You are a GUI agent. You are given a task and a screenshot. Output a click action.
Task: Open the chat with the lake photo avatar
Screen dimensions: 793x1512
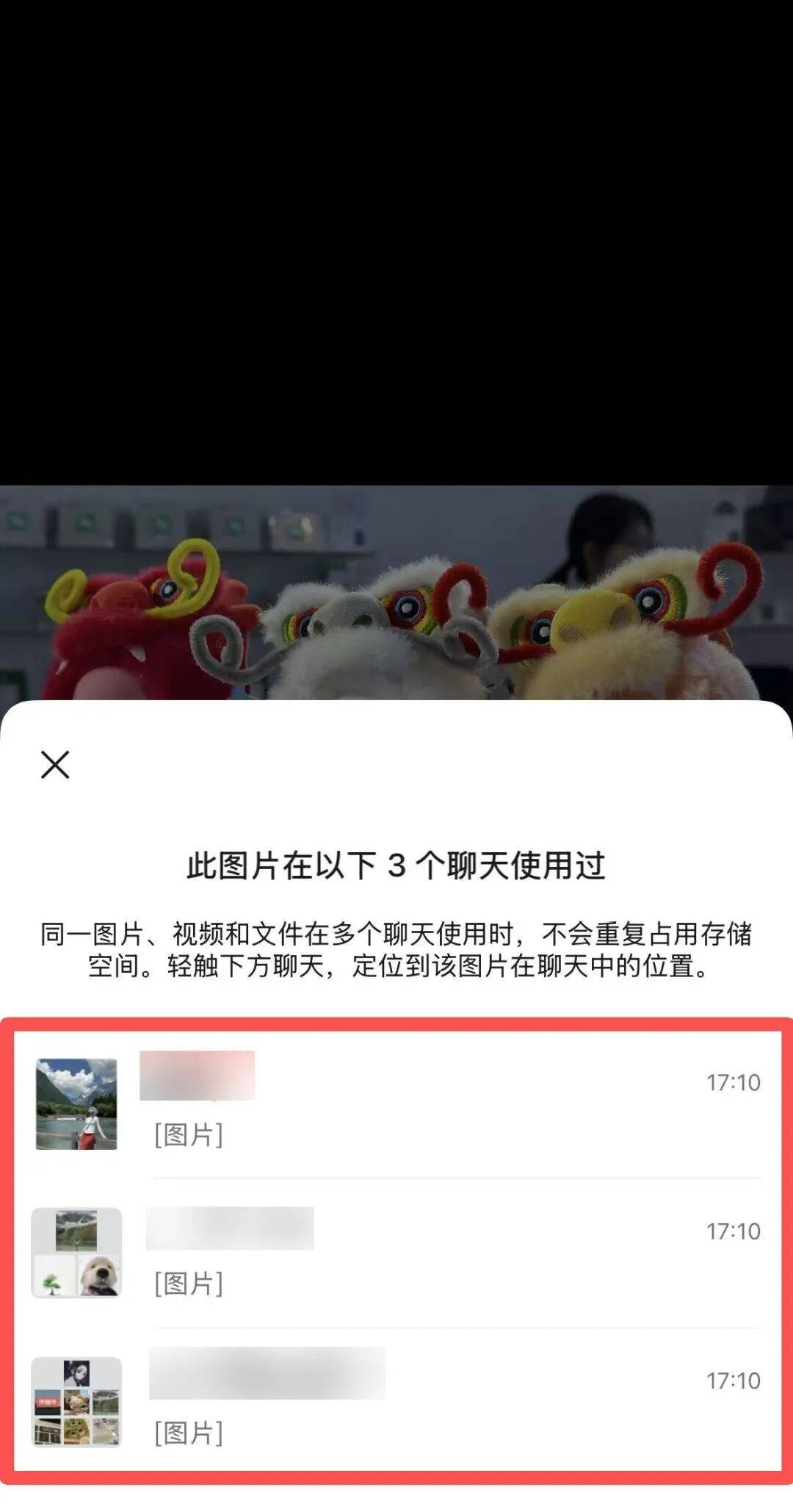pyautogui.click(x=396, y=1104)
